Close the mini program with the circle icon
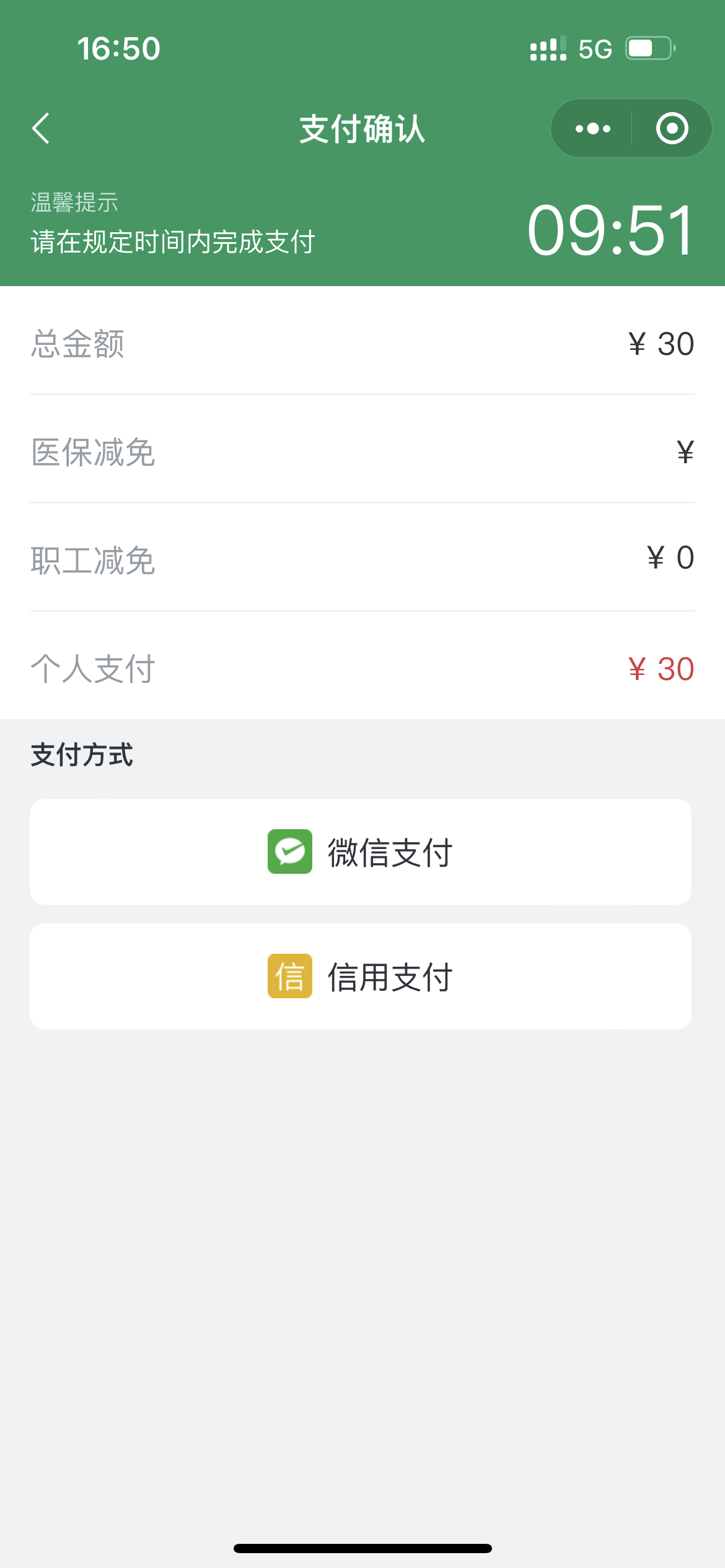 [x=672, y=129]
